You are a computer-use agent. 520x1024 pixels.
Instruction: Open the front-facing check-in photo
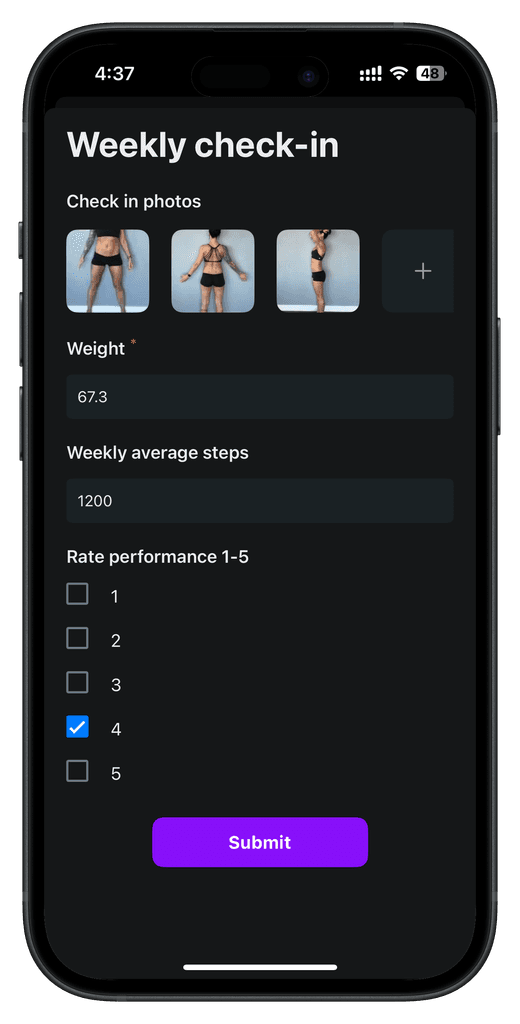pos(108,271)
